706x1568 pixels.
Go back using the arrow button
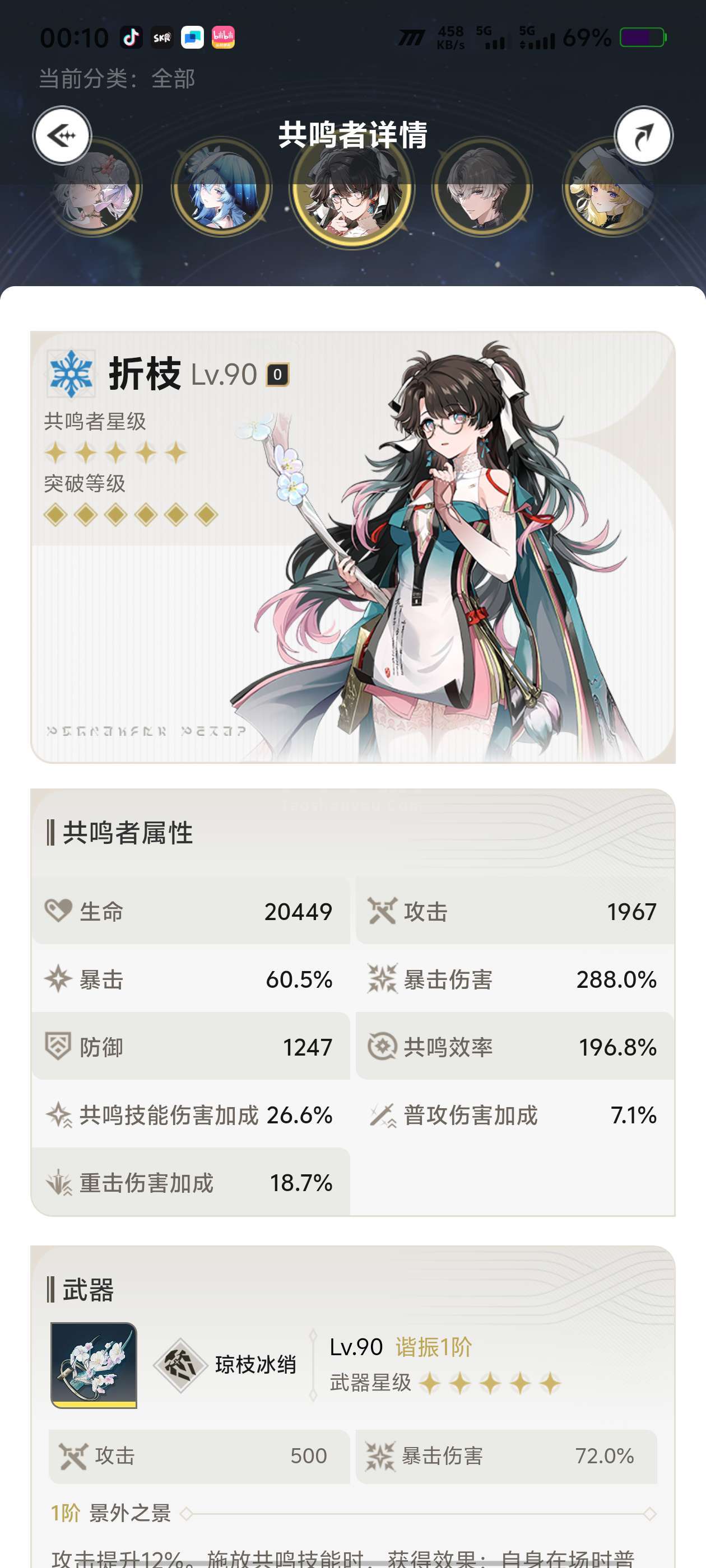pyautogui.click(x=62, y=135)
